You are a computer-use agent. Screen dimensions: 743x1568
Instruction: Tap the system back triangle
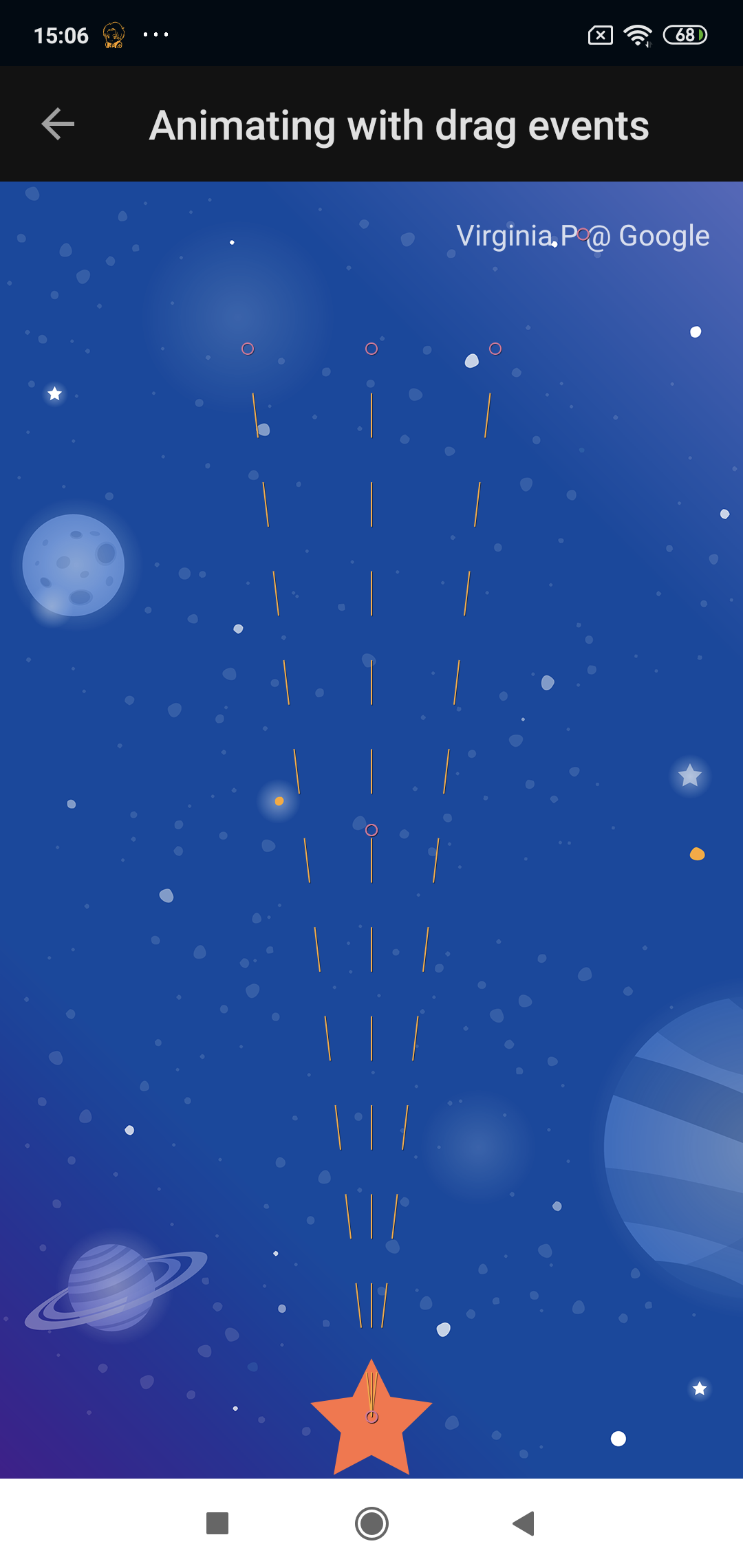point(524,1523)
